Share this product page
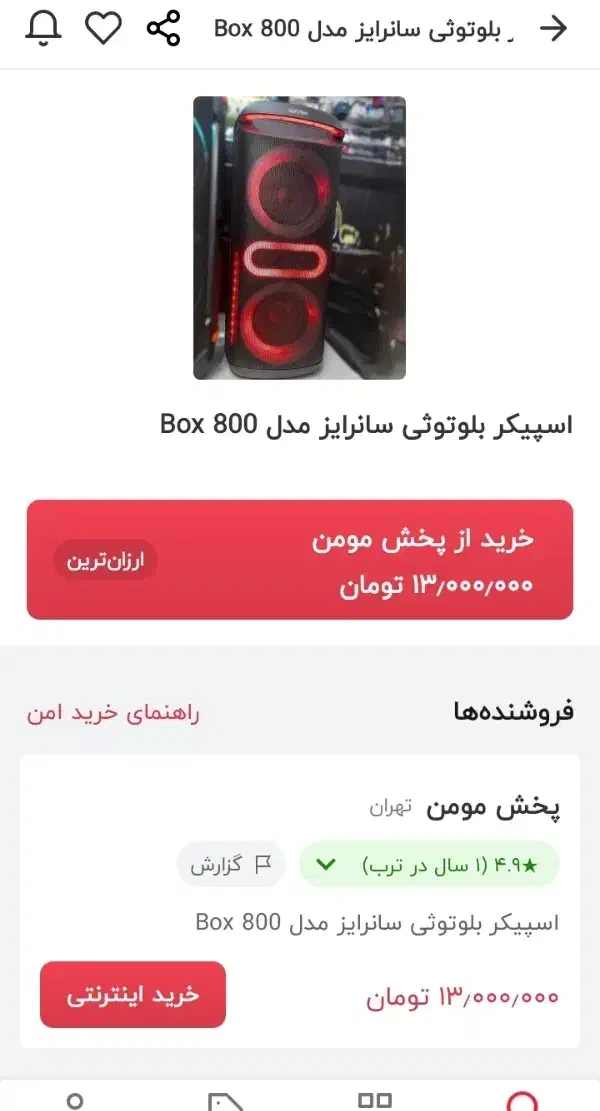This screenshot has width=600, height=1111. (163, 29)
